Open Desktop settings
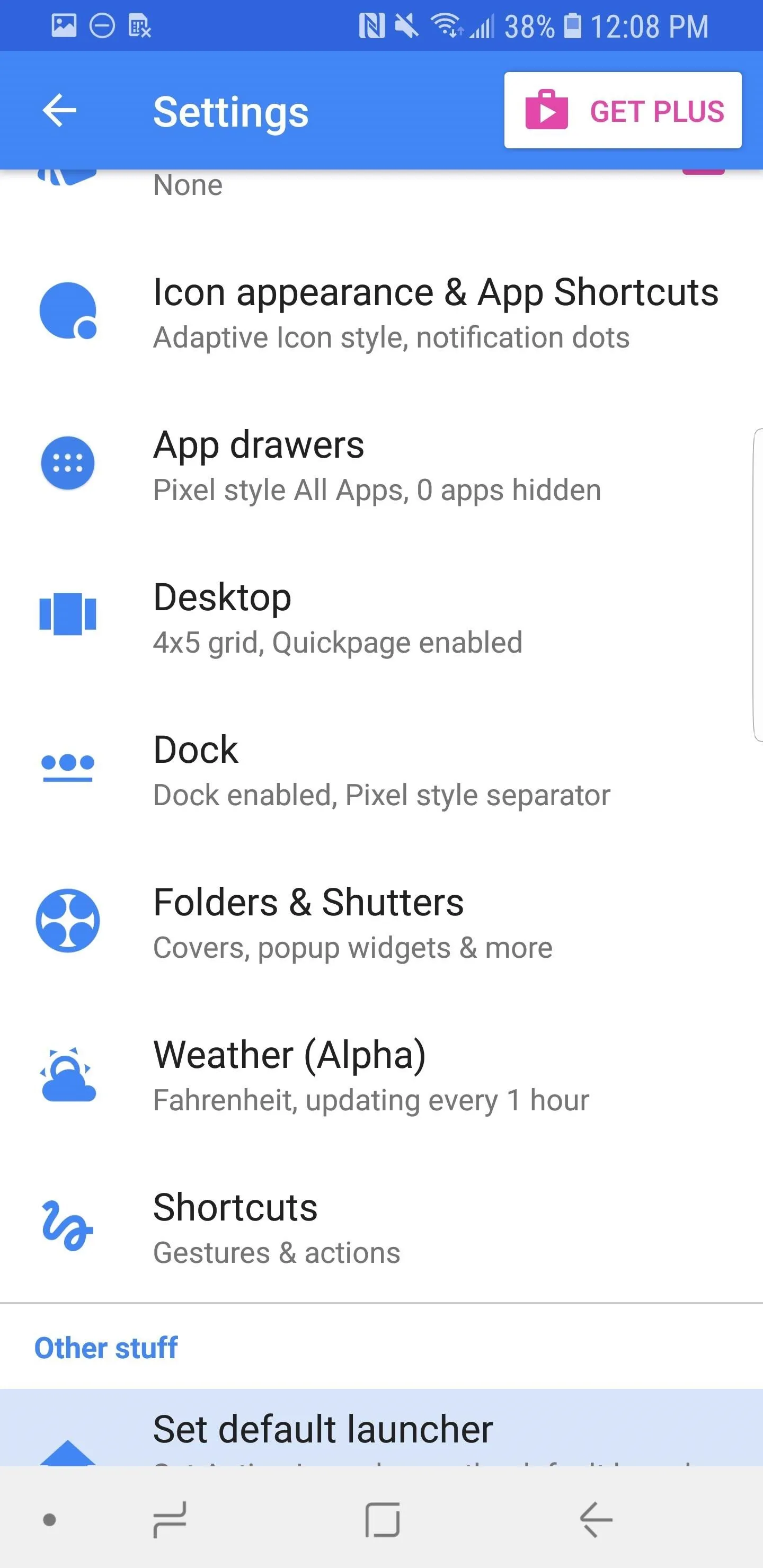This screenshot has height=1568, width=763. click(381, 618)
